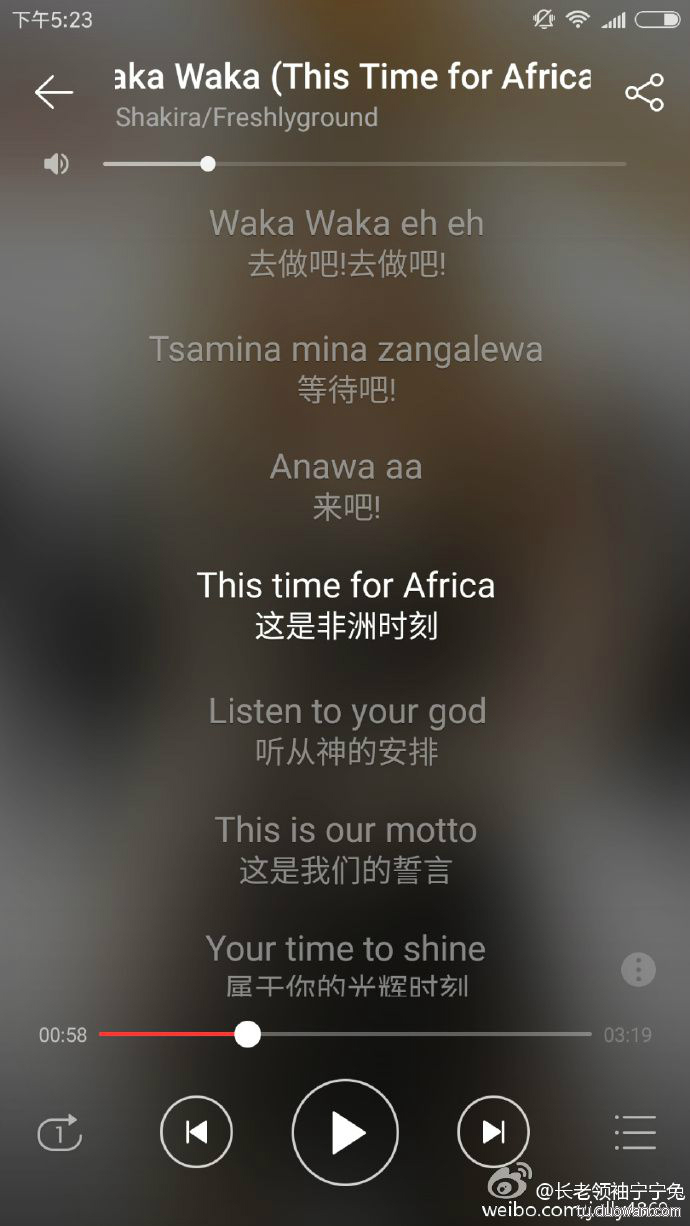The image size is (690, 1226).
Task: Open the playlist queue
Action: (634, 1132)
